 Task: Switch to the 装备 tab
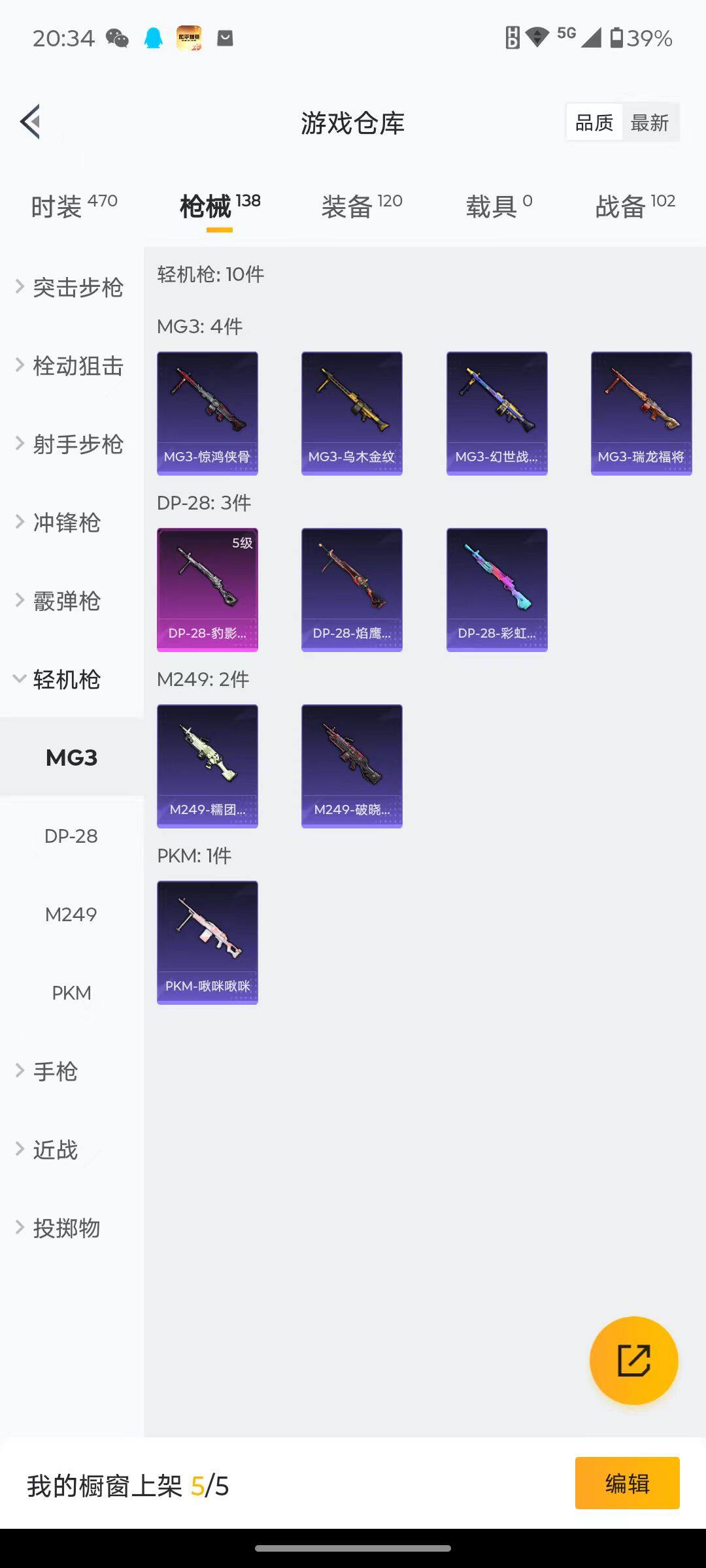tap(361, 206)
